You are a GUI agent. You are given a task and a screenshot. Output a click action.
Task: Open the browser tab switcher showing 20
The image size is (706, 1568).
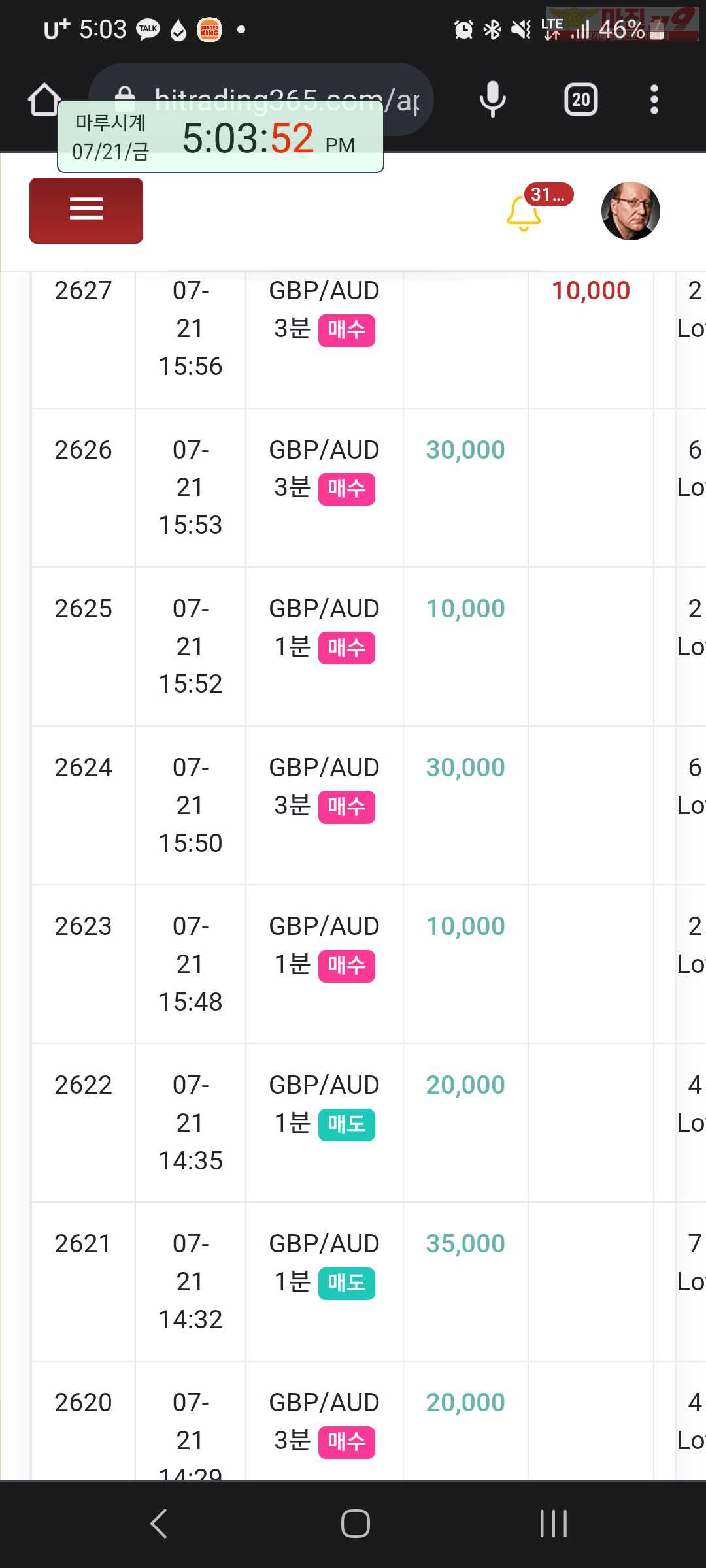click(x=580, y=99)
